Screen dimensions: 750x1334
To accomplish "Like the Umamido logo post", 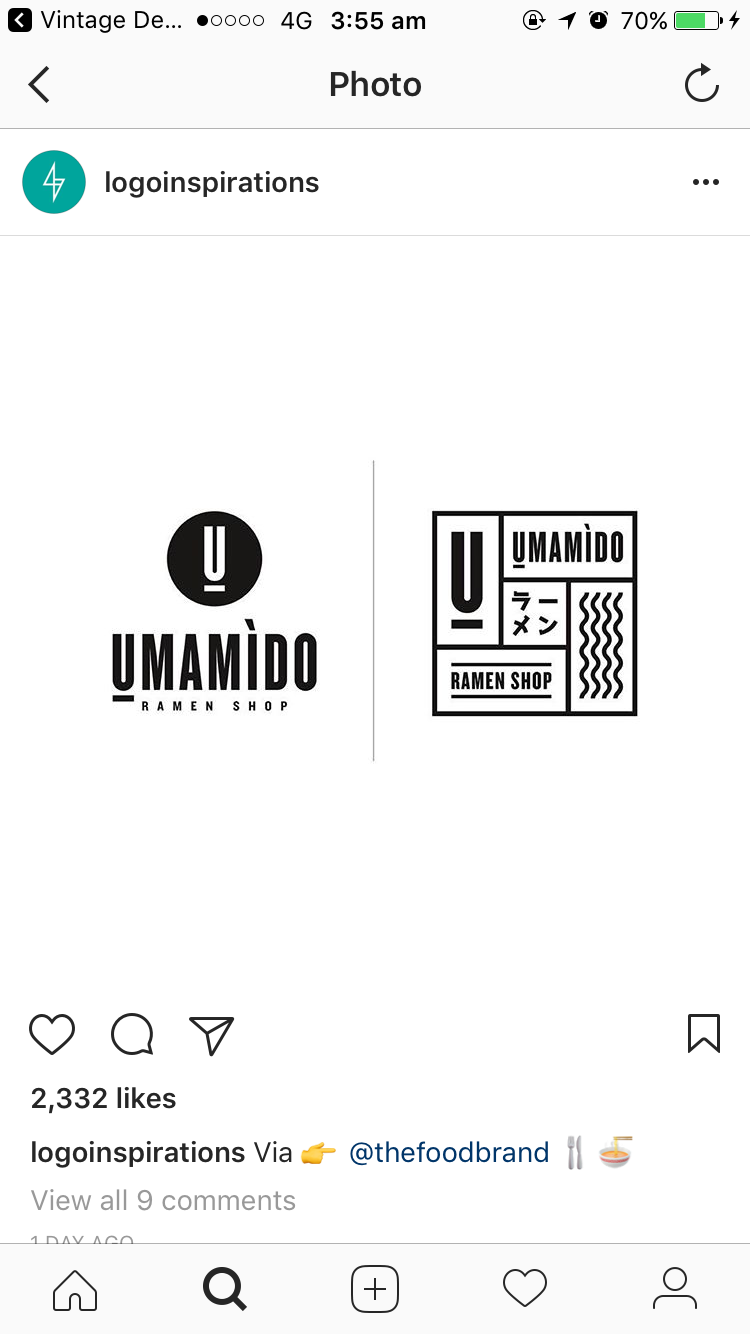I will tap(52, 1034).
